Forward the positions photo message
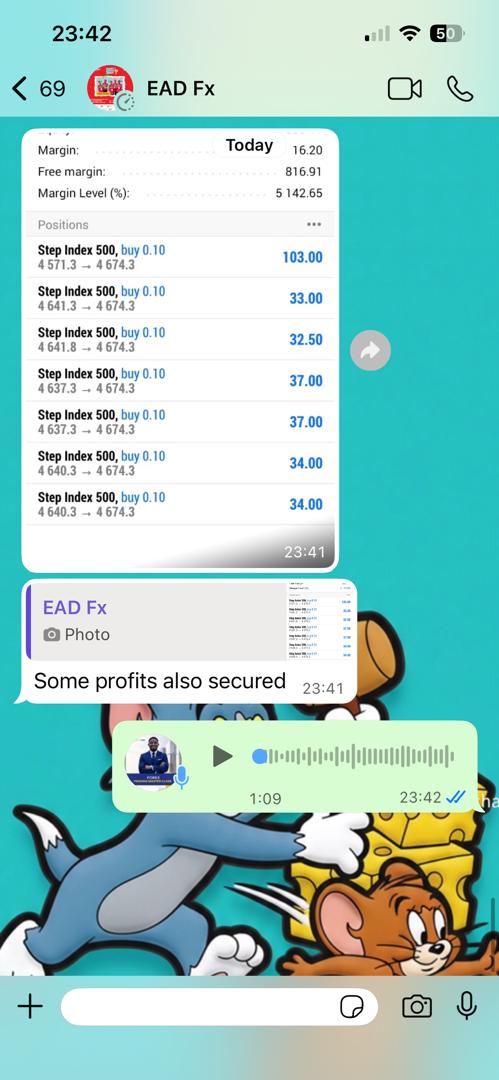This screenshot has height=1080, width=499. (x=370, y=351)
